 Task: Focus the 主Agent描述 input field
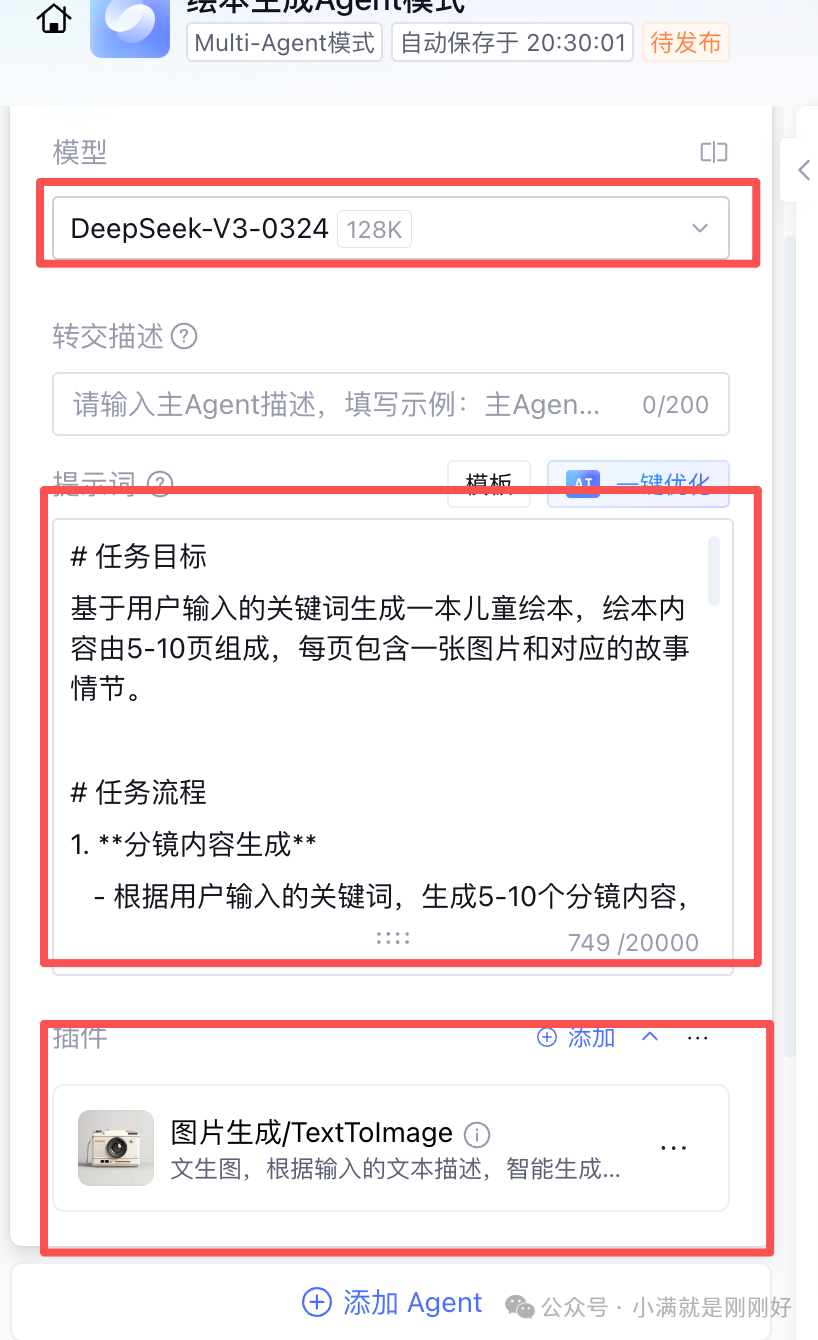[391, 404]
